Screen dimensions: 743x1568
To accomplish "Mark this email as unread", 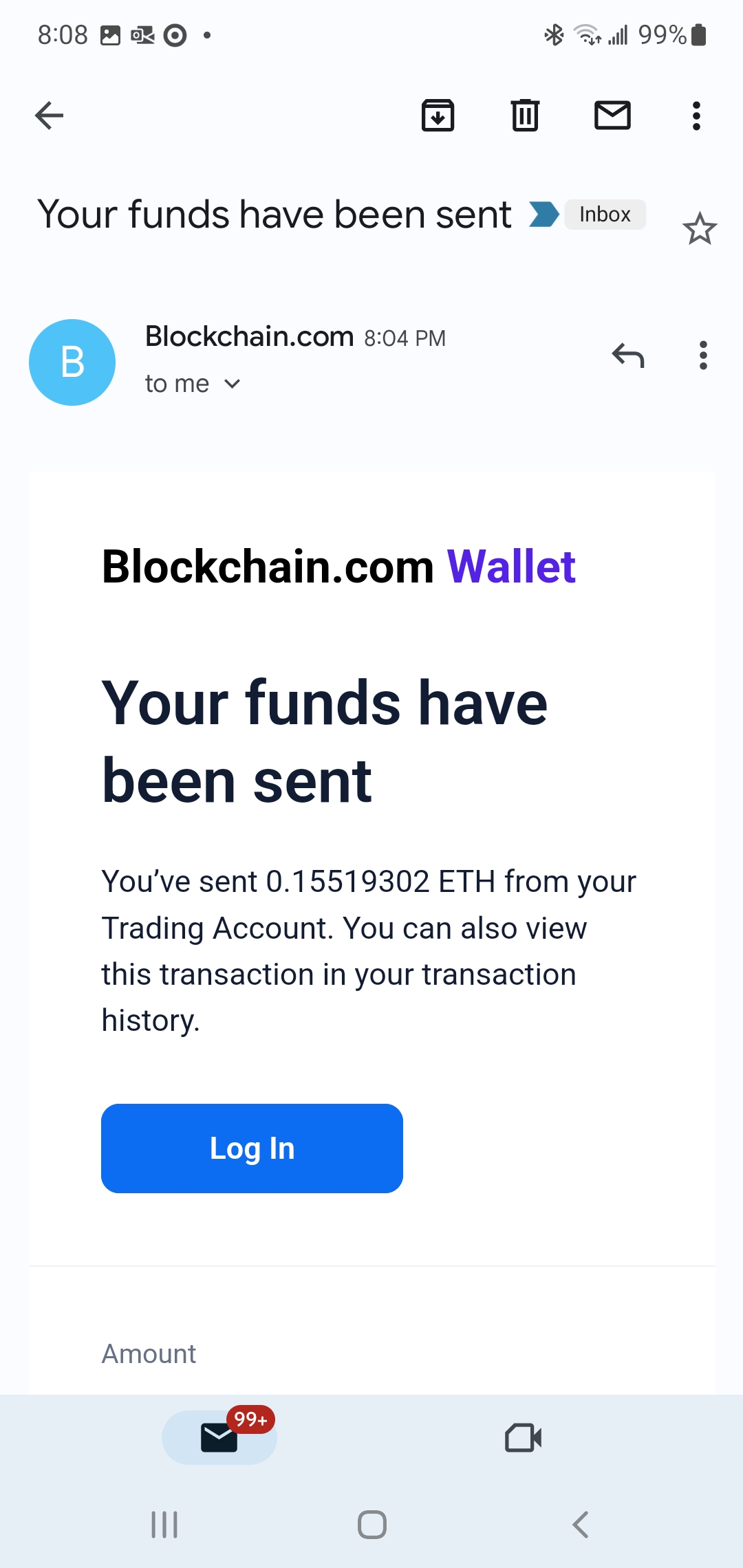I will (612, 115).
